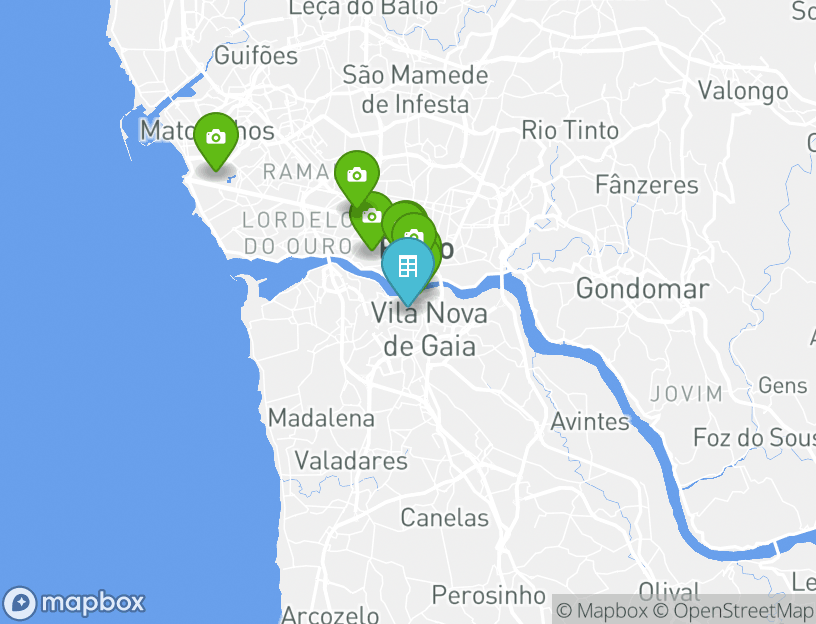Tap the camera pin near Lordelo do Ouro
This screenshot has width=816, height=624.
(371, 216)
